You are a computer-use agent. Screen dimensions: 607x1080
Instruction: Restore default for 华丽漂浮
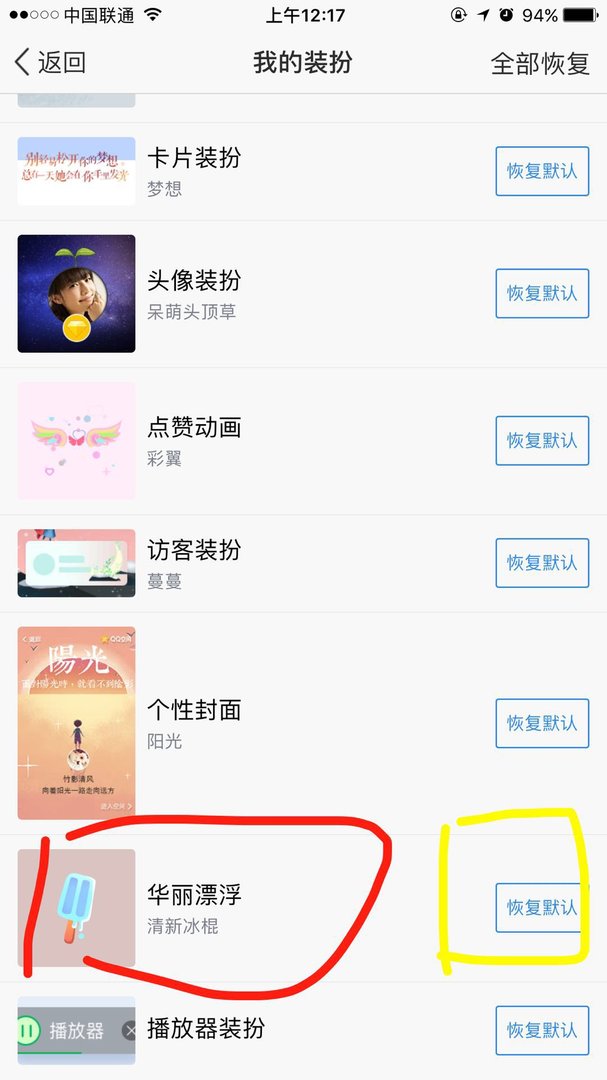(x=542, y=908)
